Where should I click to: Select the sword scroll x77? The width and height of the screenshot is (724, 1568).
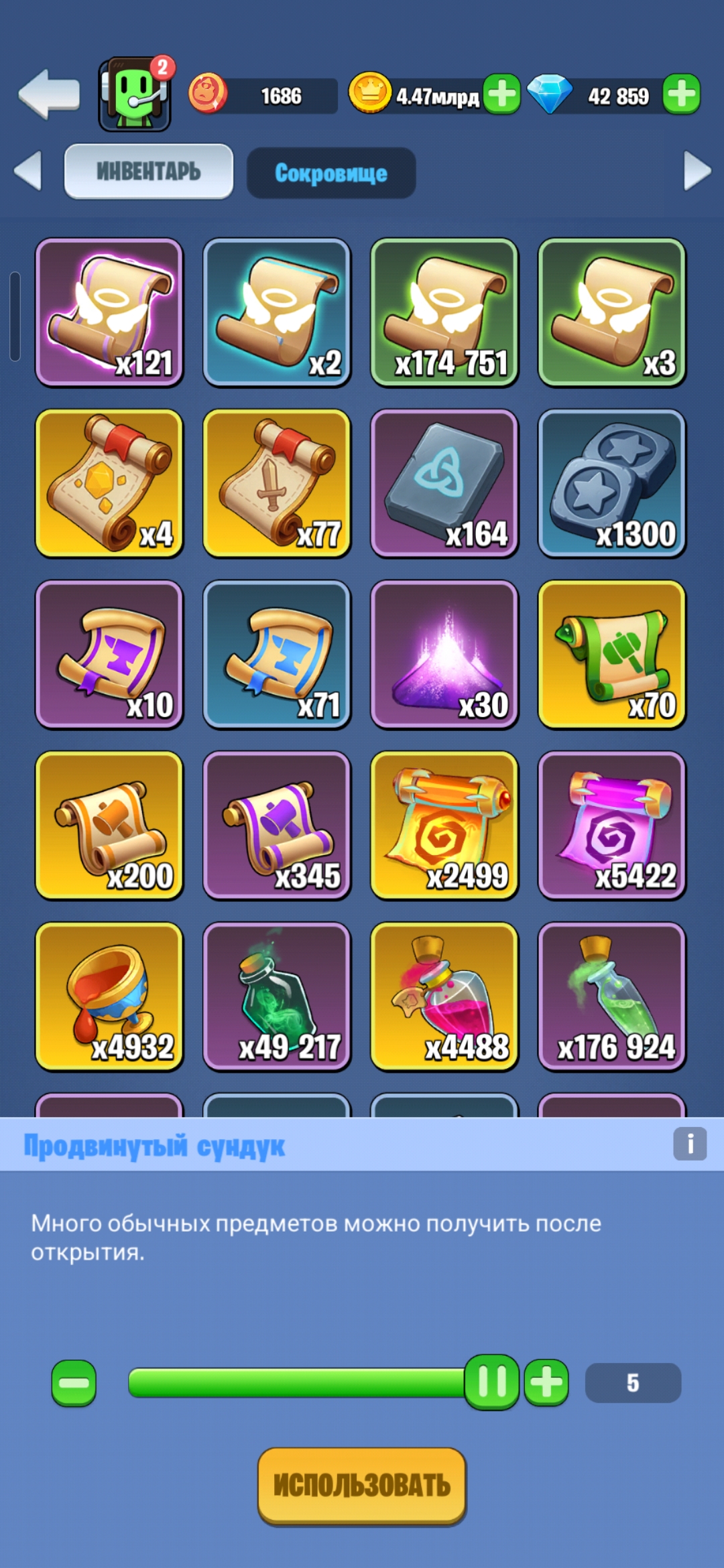(277, 483)
